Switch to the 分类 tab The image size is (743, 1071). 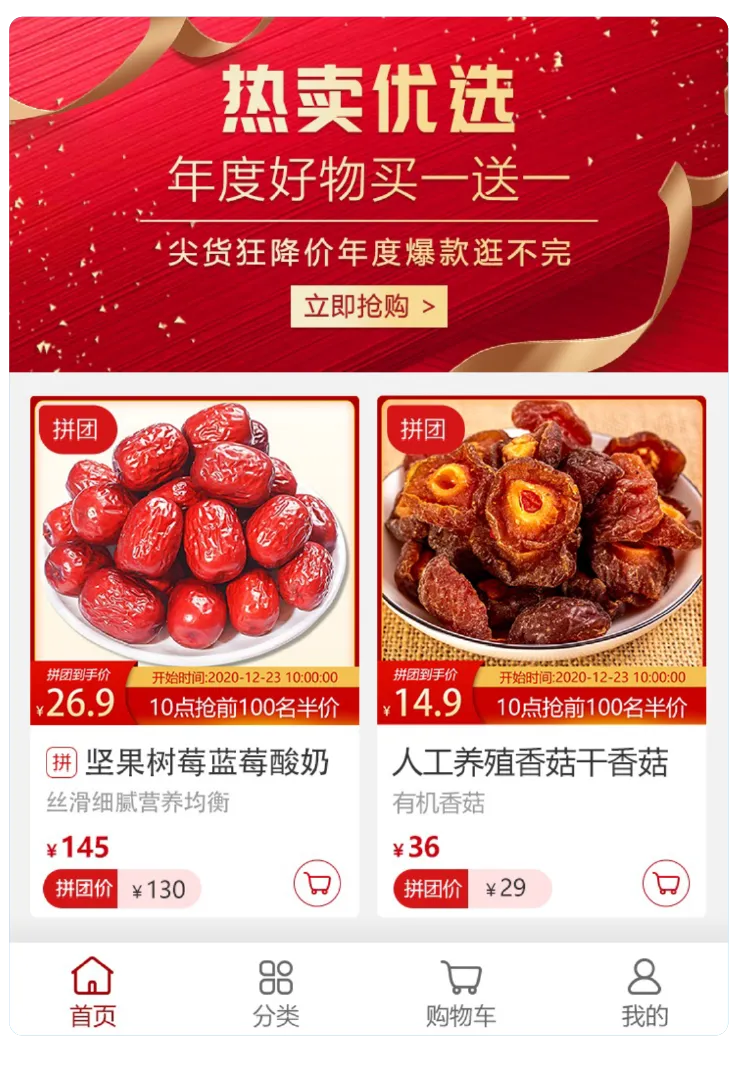pyautogui.click(x=276, y=992)
